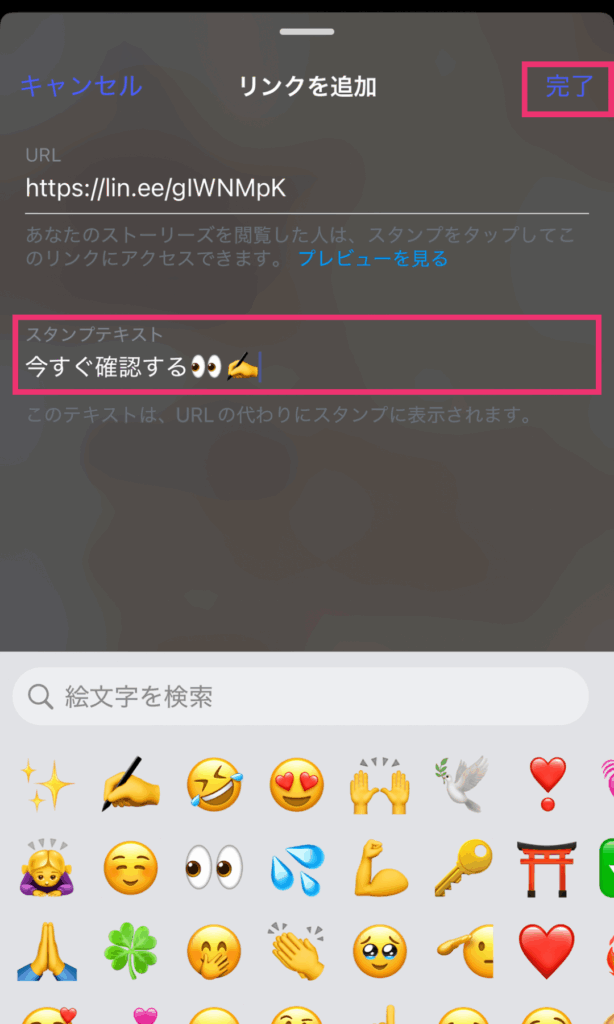Insert the writing hand emoji

click(x=130, y=784)
